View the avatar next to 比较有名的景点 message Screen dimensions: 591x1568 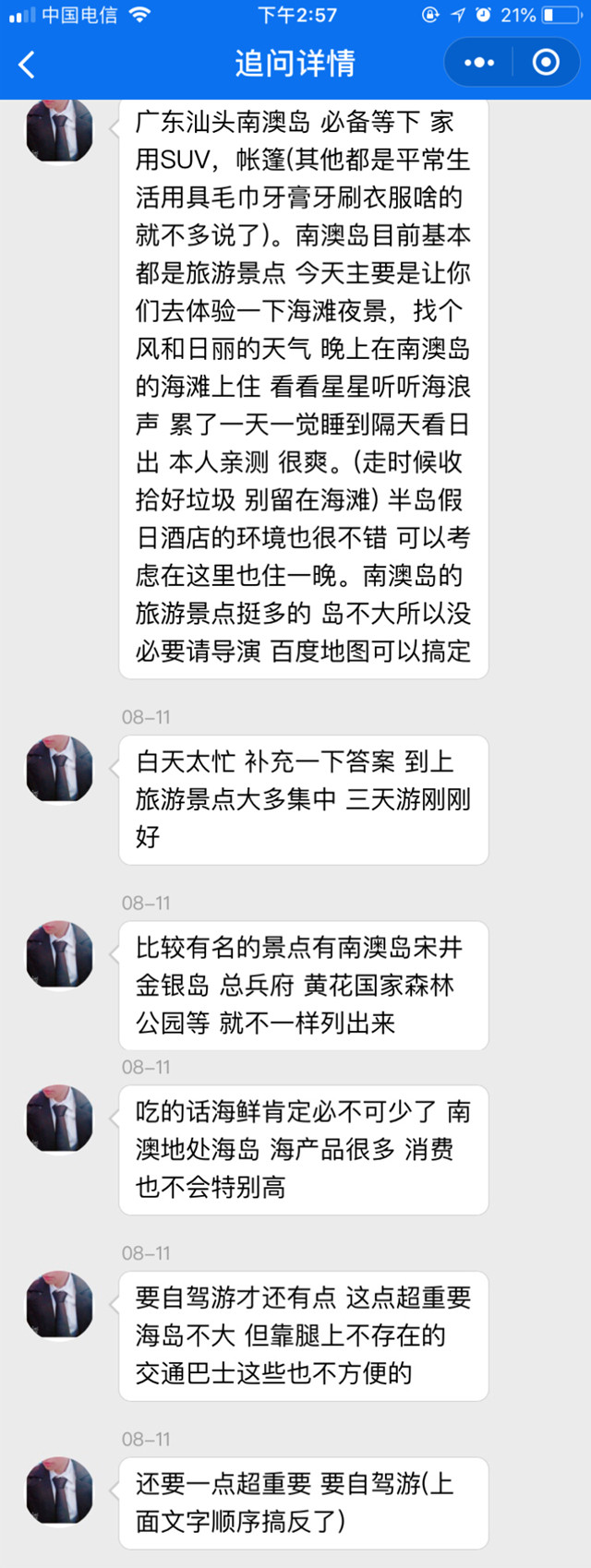[59, 954]
